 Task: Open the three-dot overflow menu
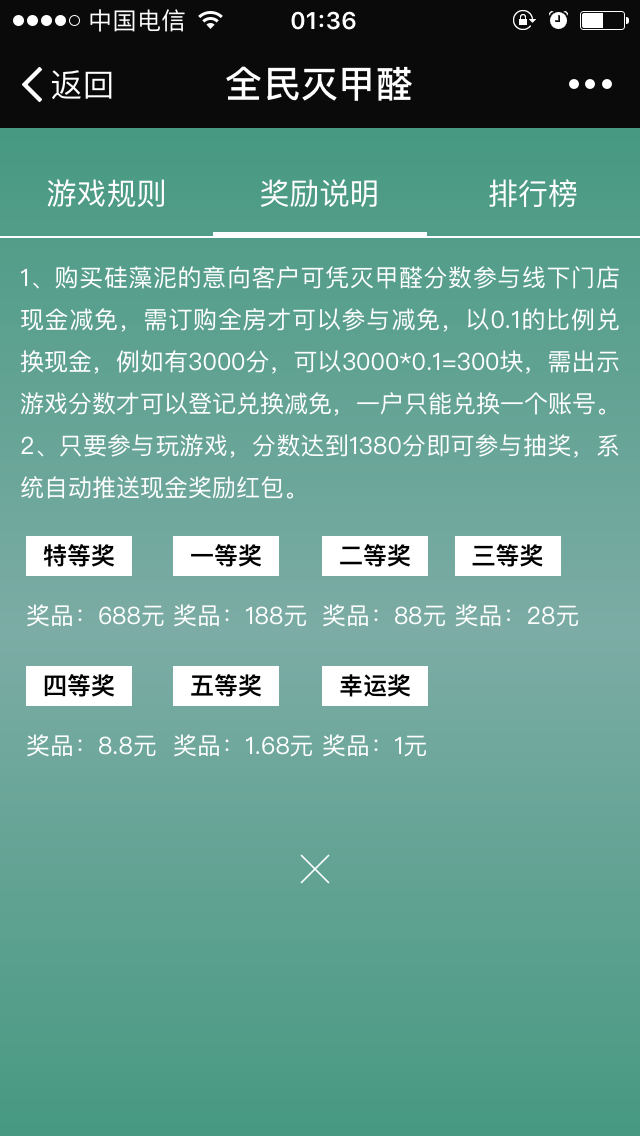coord(590,85)
